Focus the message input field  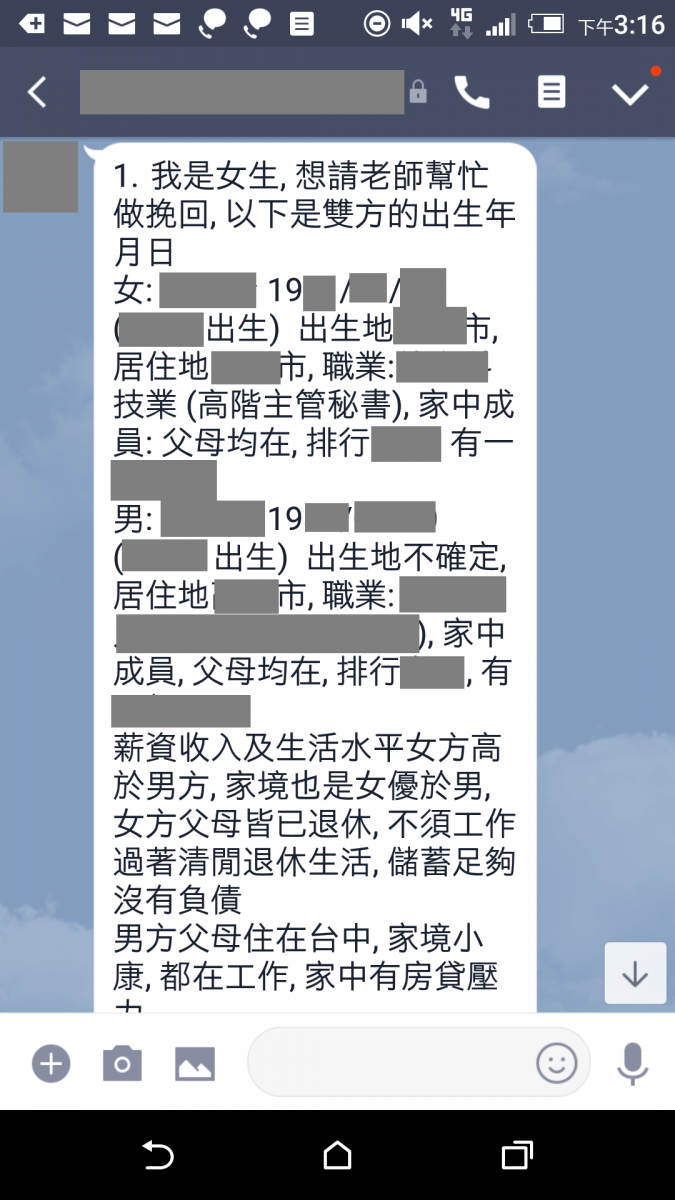(x=390, y=1062)
